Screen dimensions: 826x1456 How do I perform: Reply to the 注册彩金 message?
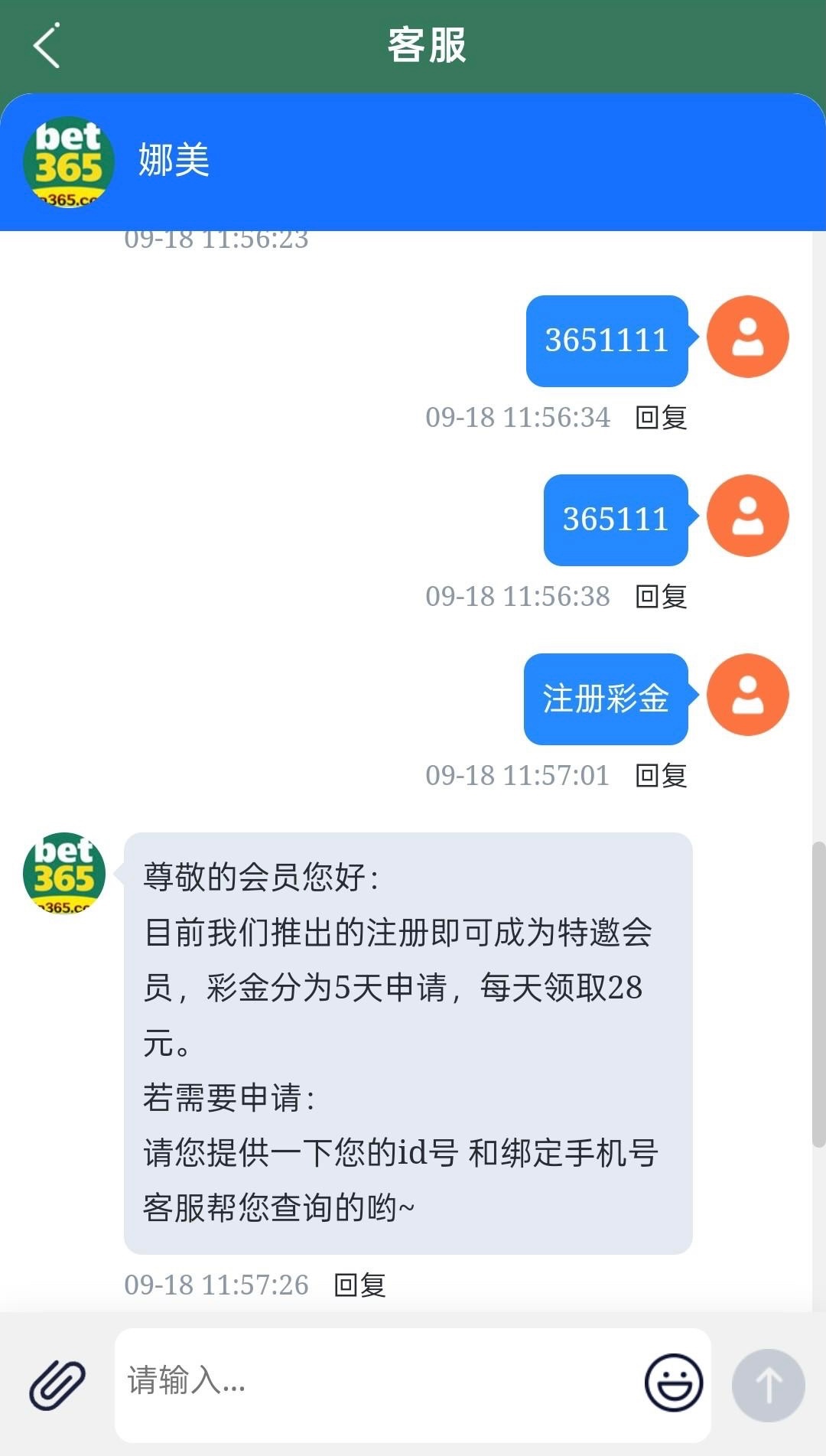tap(662, 776)
